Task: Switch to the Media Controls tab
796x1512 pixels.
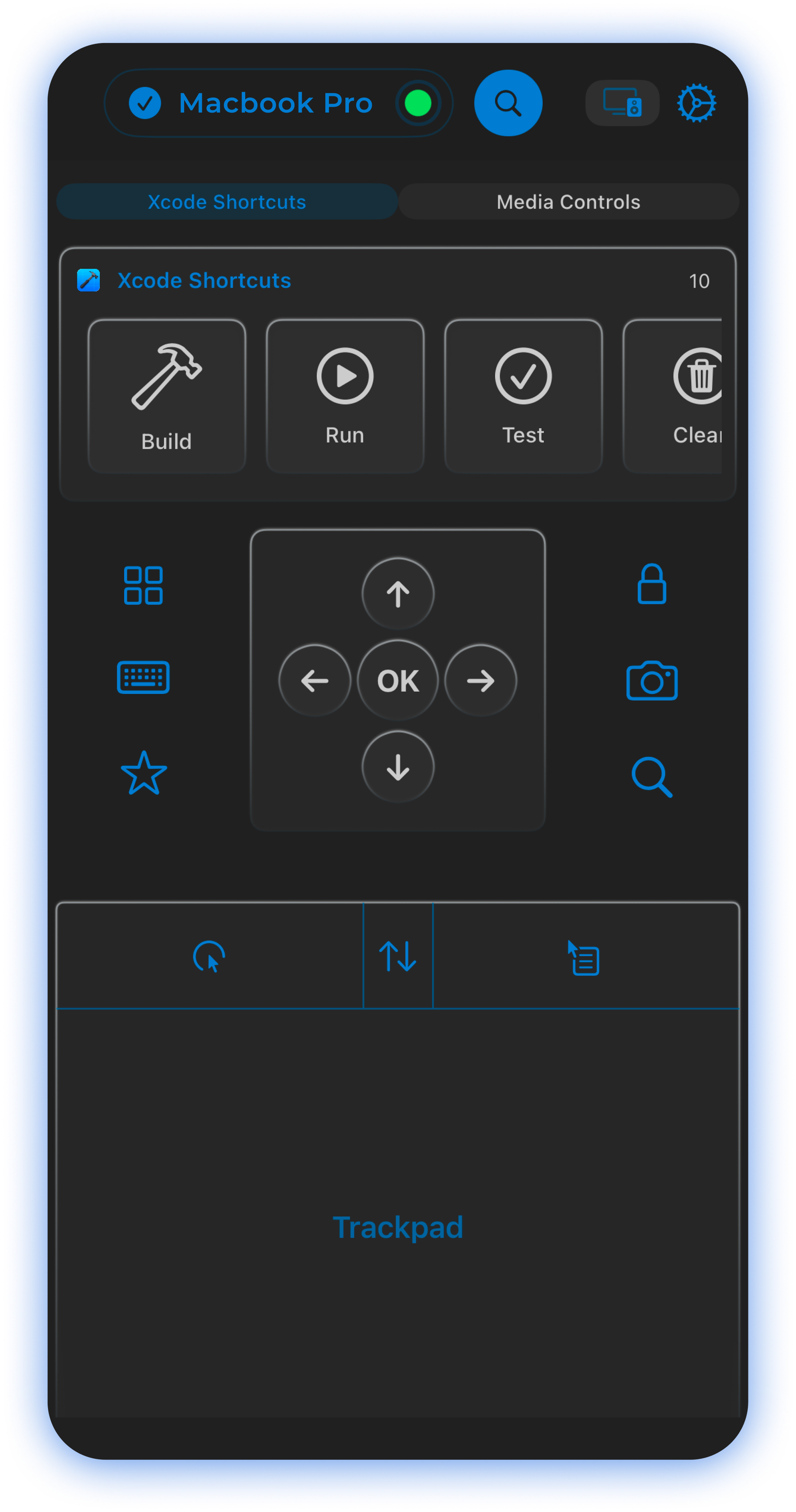Action: [567, 202]
